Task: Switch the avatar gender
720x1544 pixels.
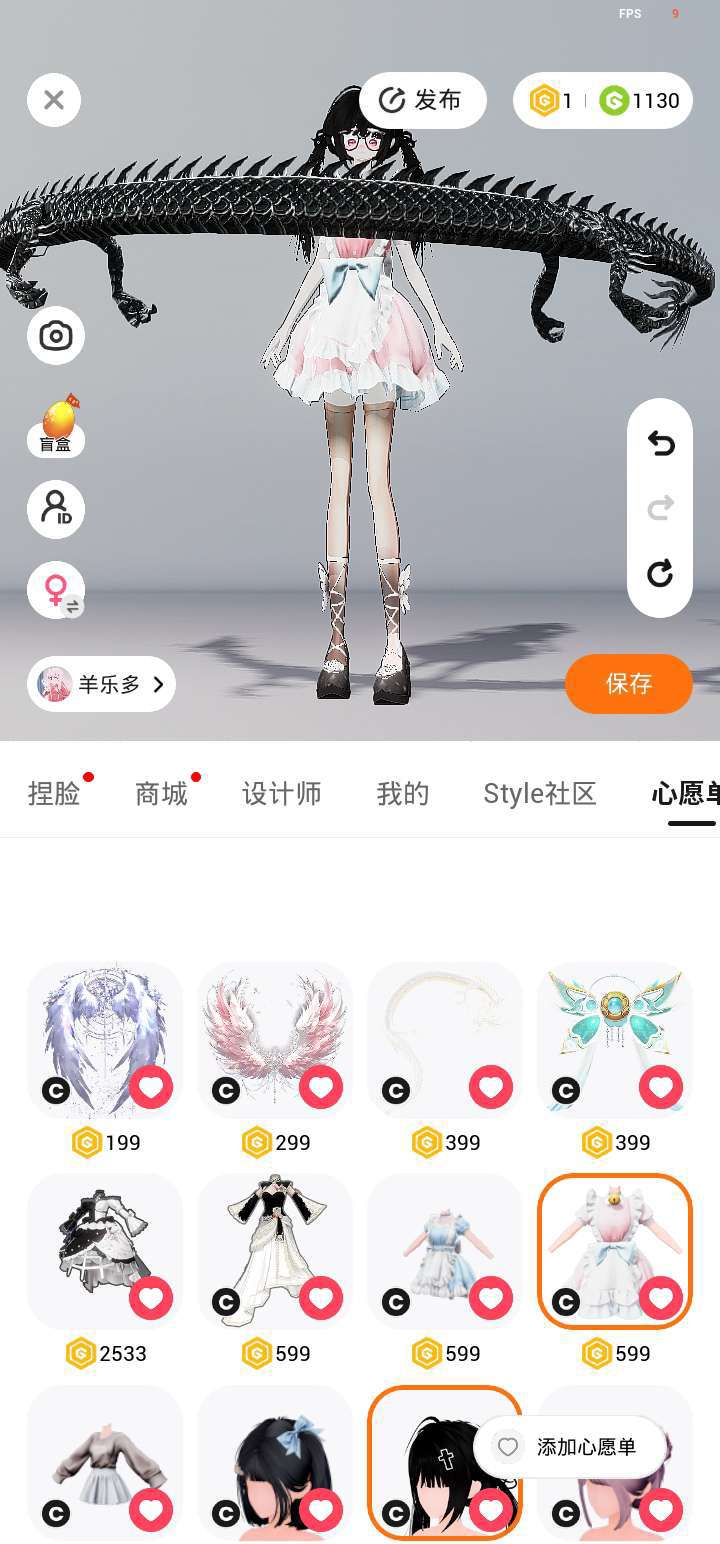Action: coord(56,590)
